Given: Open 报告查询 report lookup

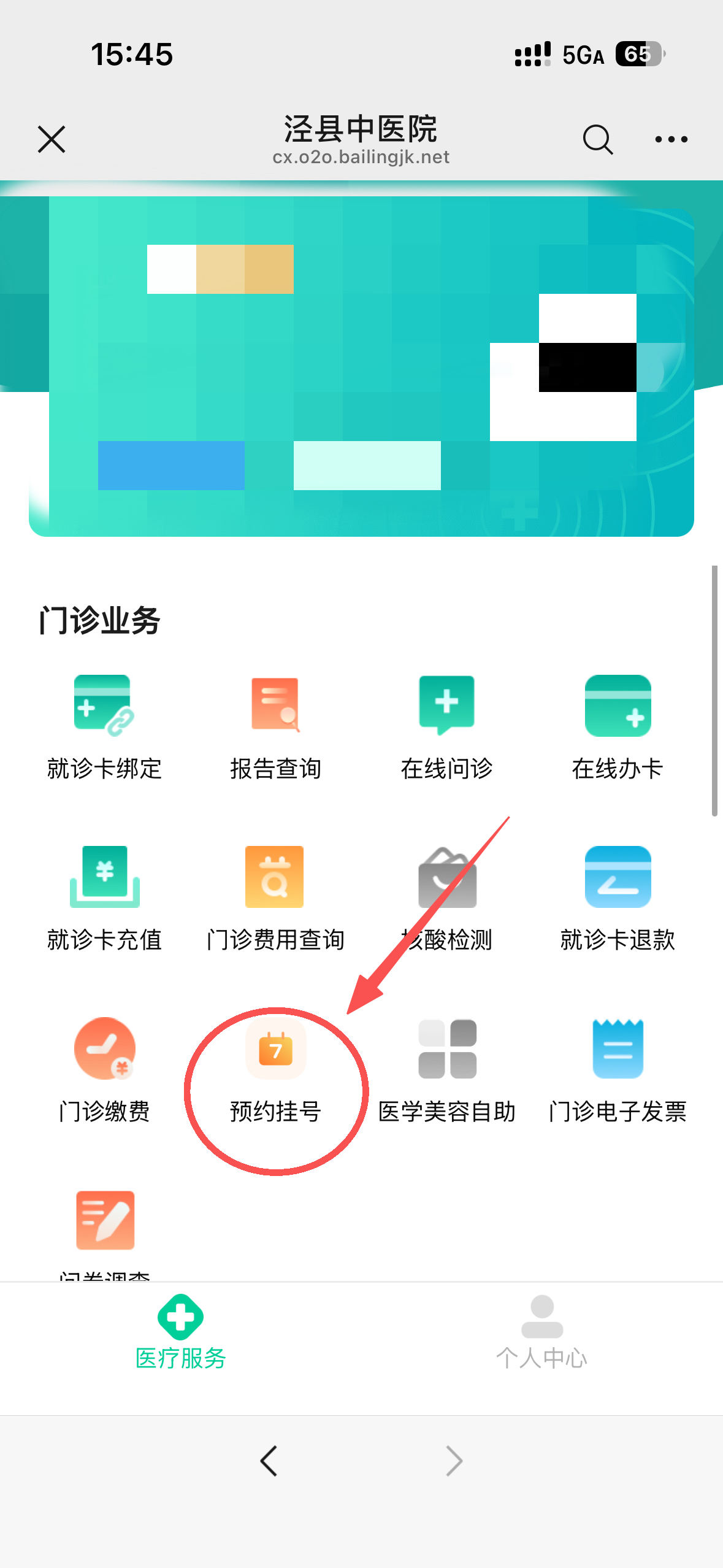Looking at the screenshot, I should [x=275, y=728].
